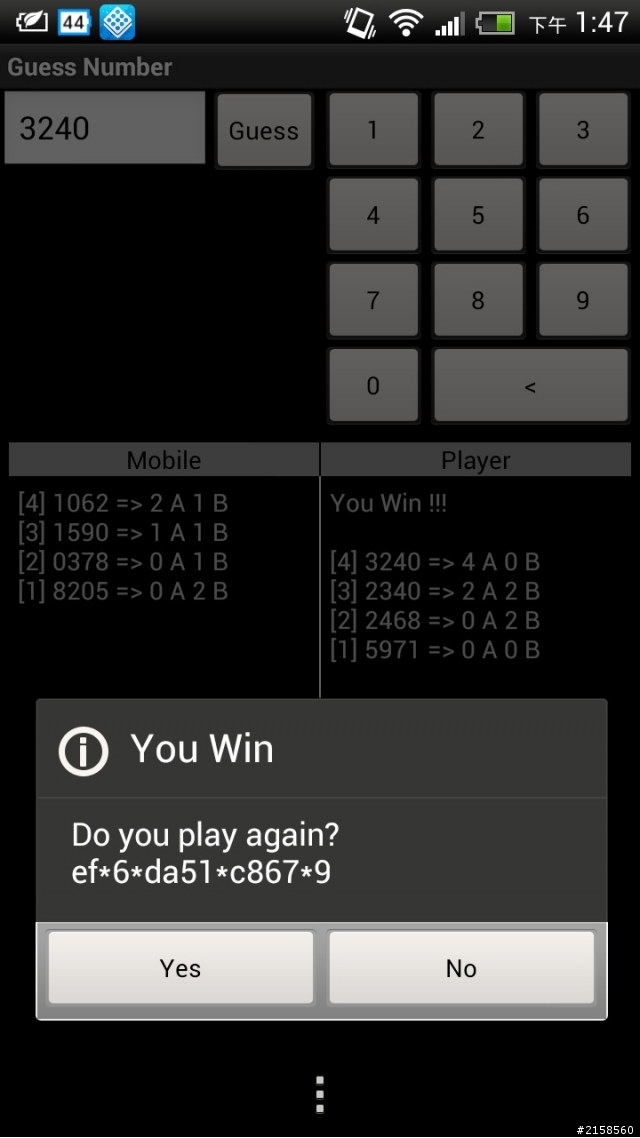Tap Yes to play again
Viewport: 640px width, 1138px height.
click(181, 967)
